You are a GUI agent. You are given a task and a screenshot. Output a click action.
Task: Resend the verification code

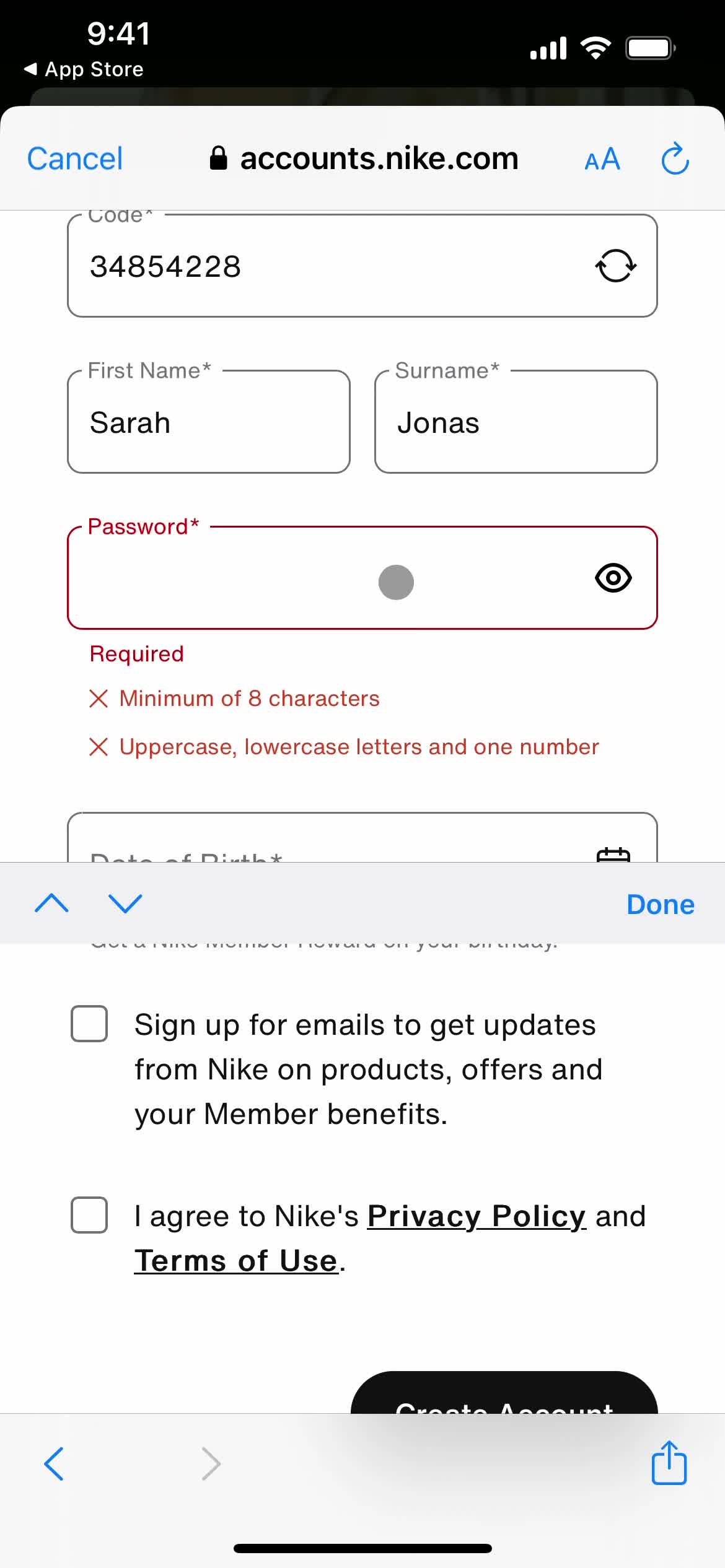tap(615, 266)
